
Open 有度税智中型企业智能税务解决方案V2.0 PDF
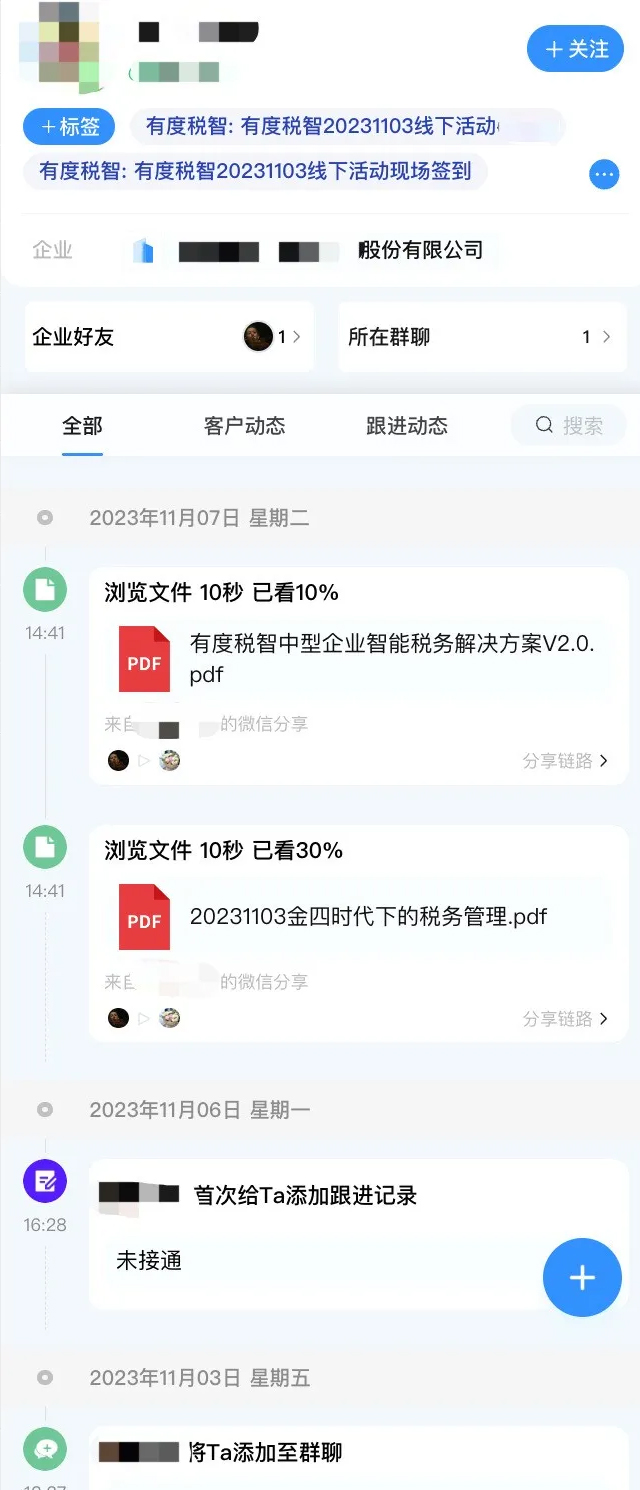click(360, 659)
